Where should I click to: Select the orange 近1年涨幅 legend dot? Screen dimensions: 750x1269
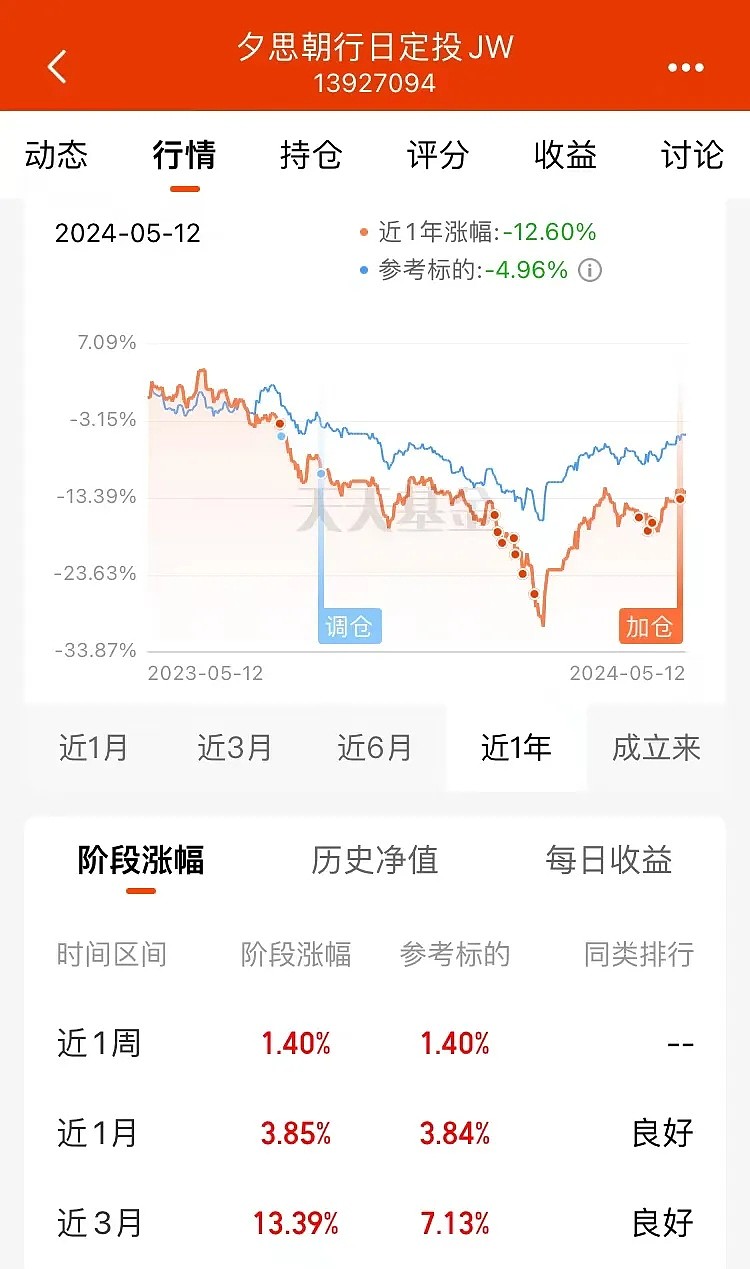point(365,230)
